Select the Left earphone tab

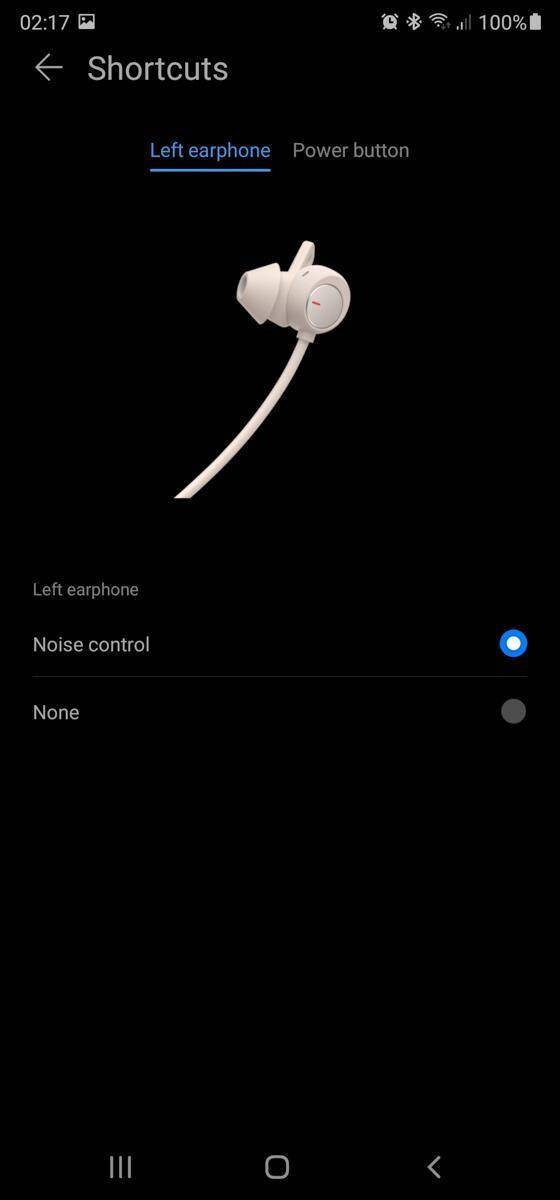210,150
